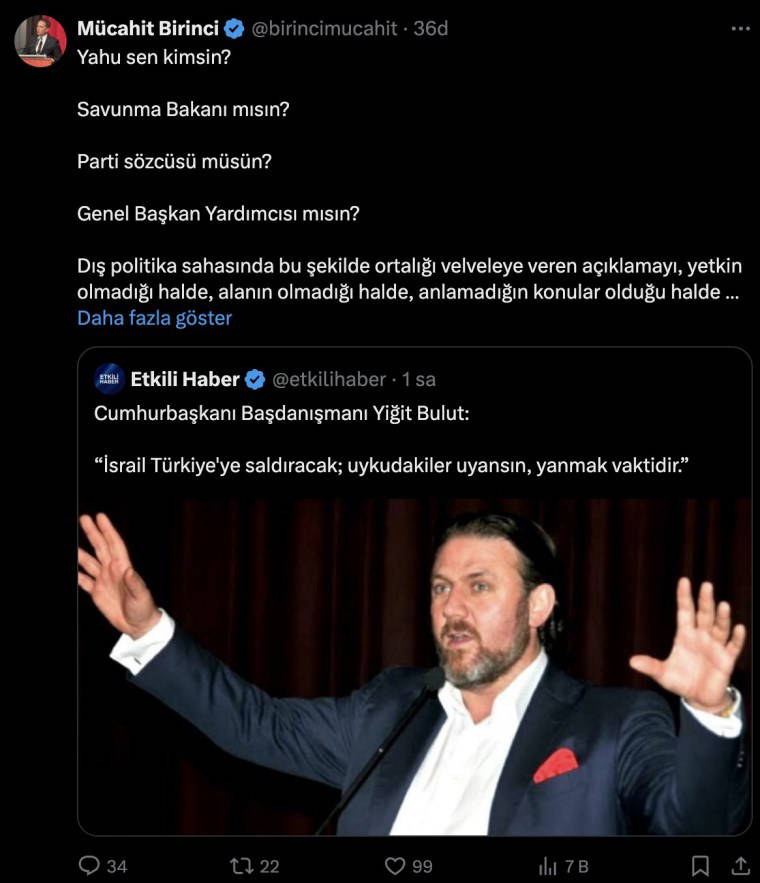Image resolution: width=760 pixels, height=883 pixels.
Task: Share the tweet
Action: tap(740, 865)
